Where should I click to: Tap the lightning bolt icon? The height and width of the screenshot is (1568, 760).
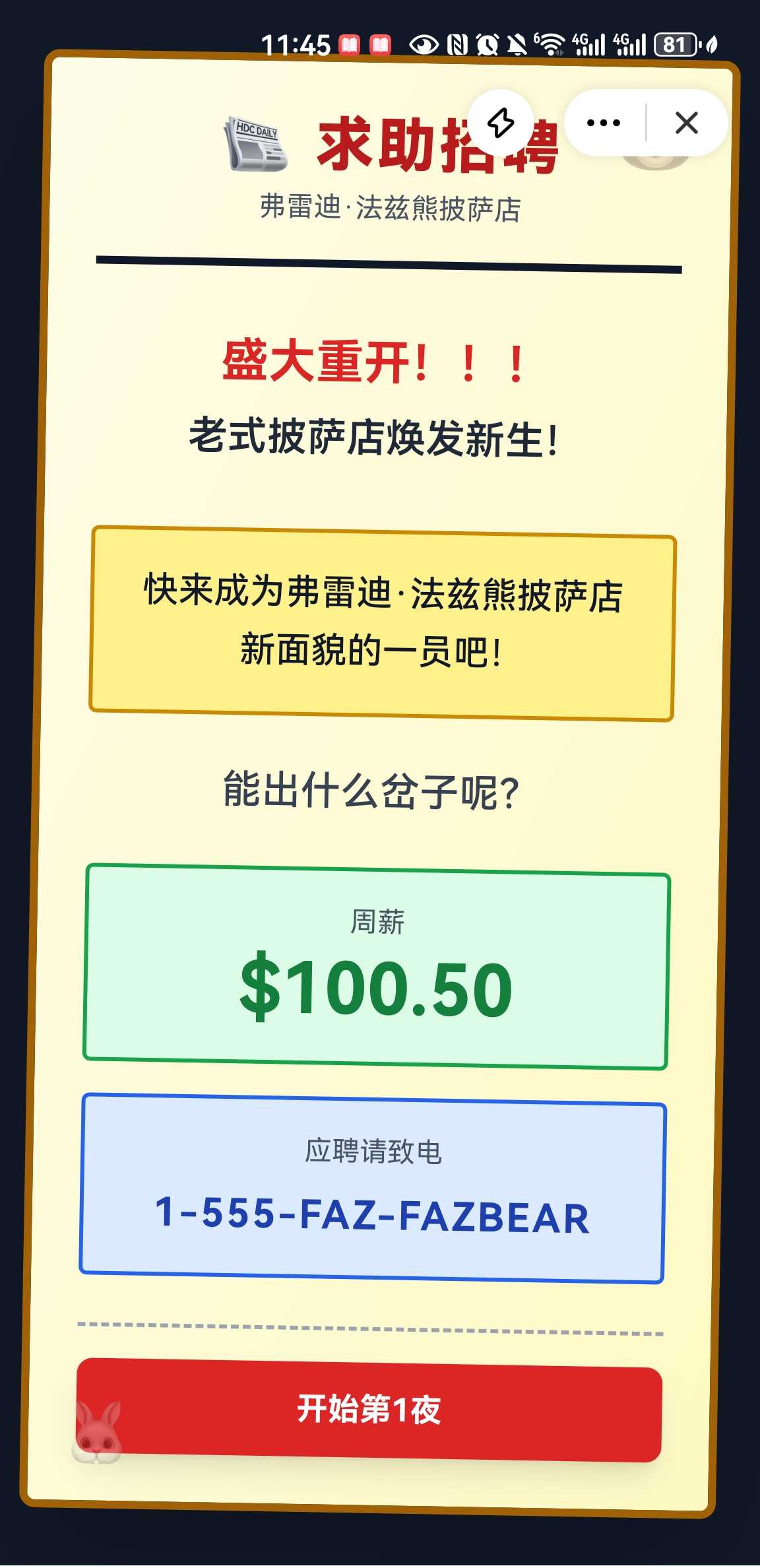click(501, 123)
